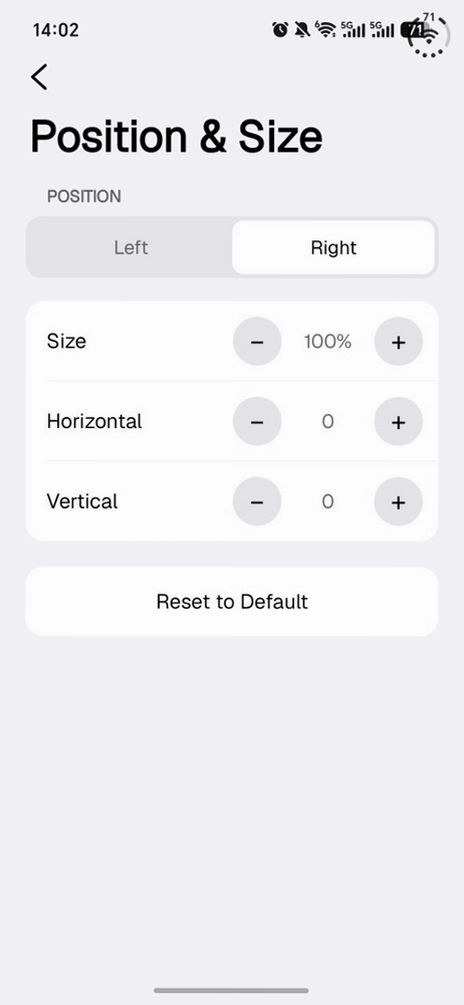
Task: Decrease the Horizontal offset
Action: (257, 422)
